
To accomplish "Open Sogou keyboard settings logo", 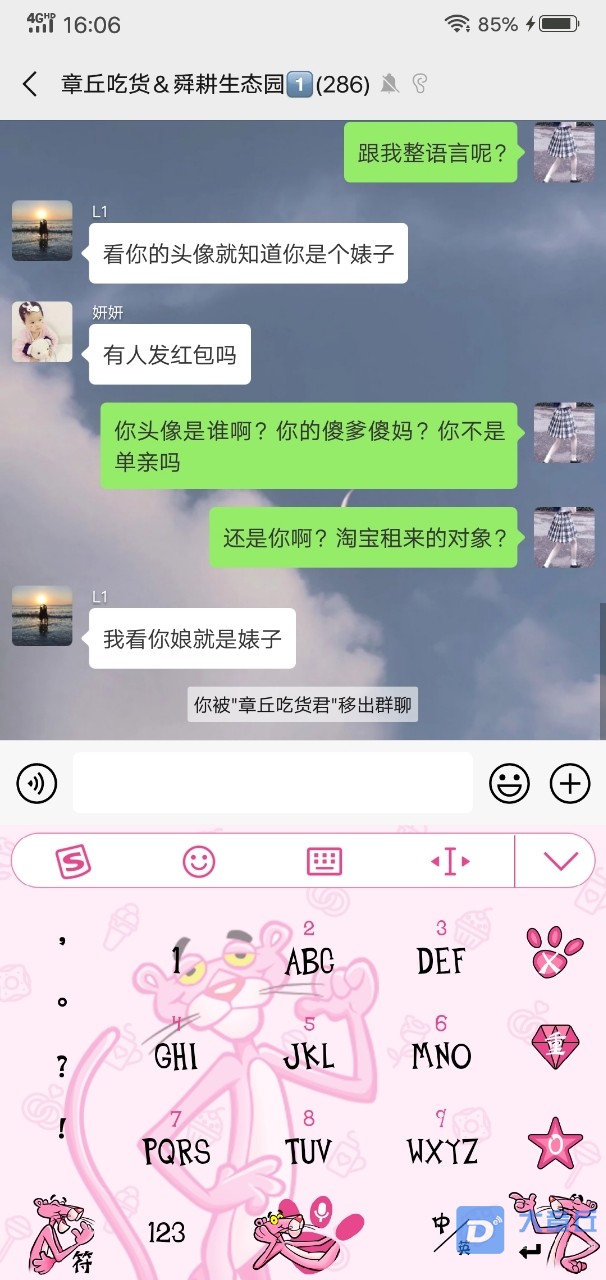I will [x=73, y=861].
